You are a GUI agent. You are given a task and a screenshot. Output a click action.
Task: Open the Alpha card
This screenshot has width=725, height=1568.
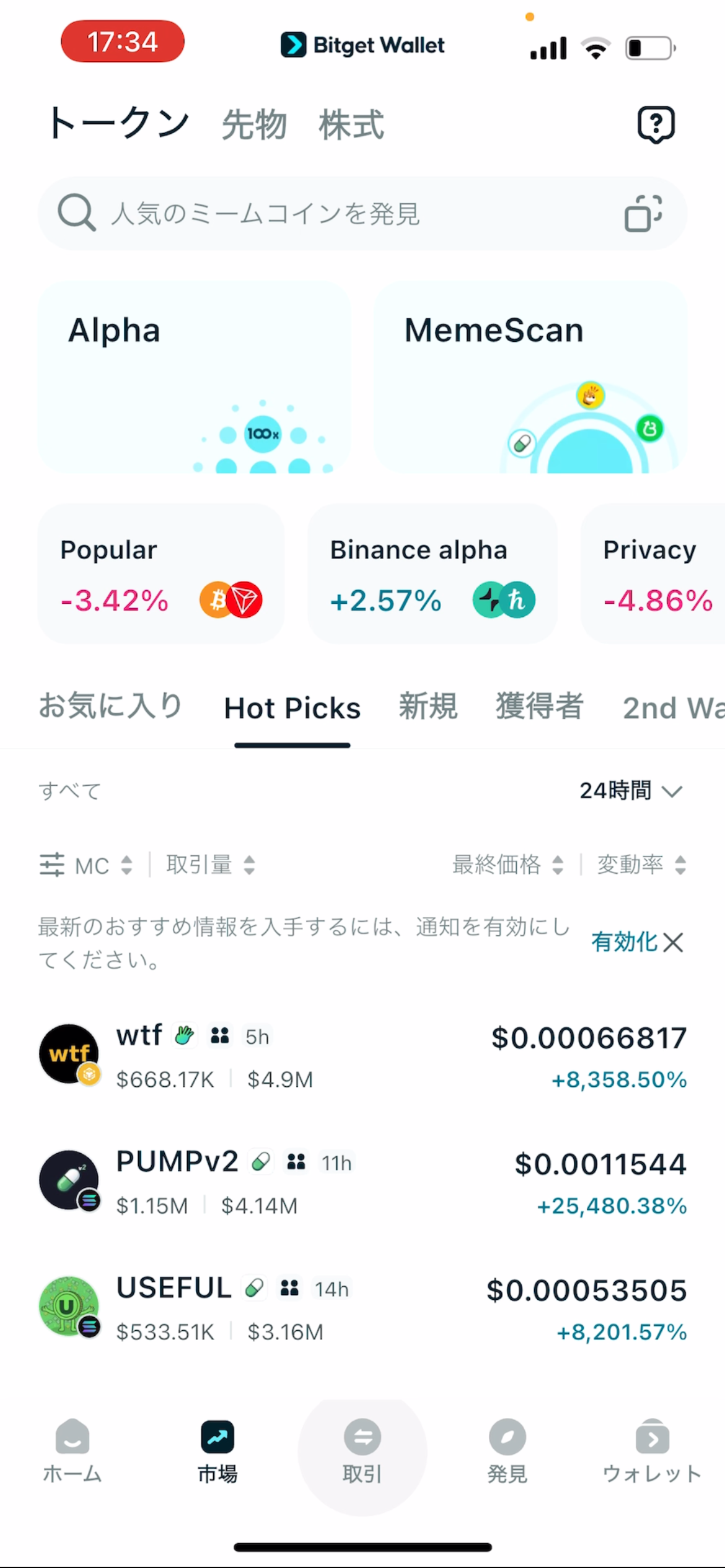pyautogui.click(x=194, y=377)
